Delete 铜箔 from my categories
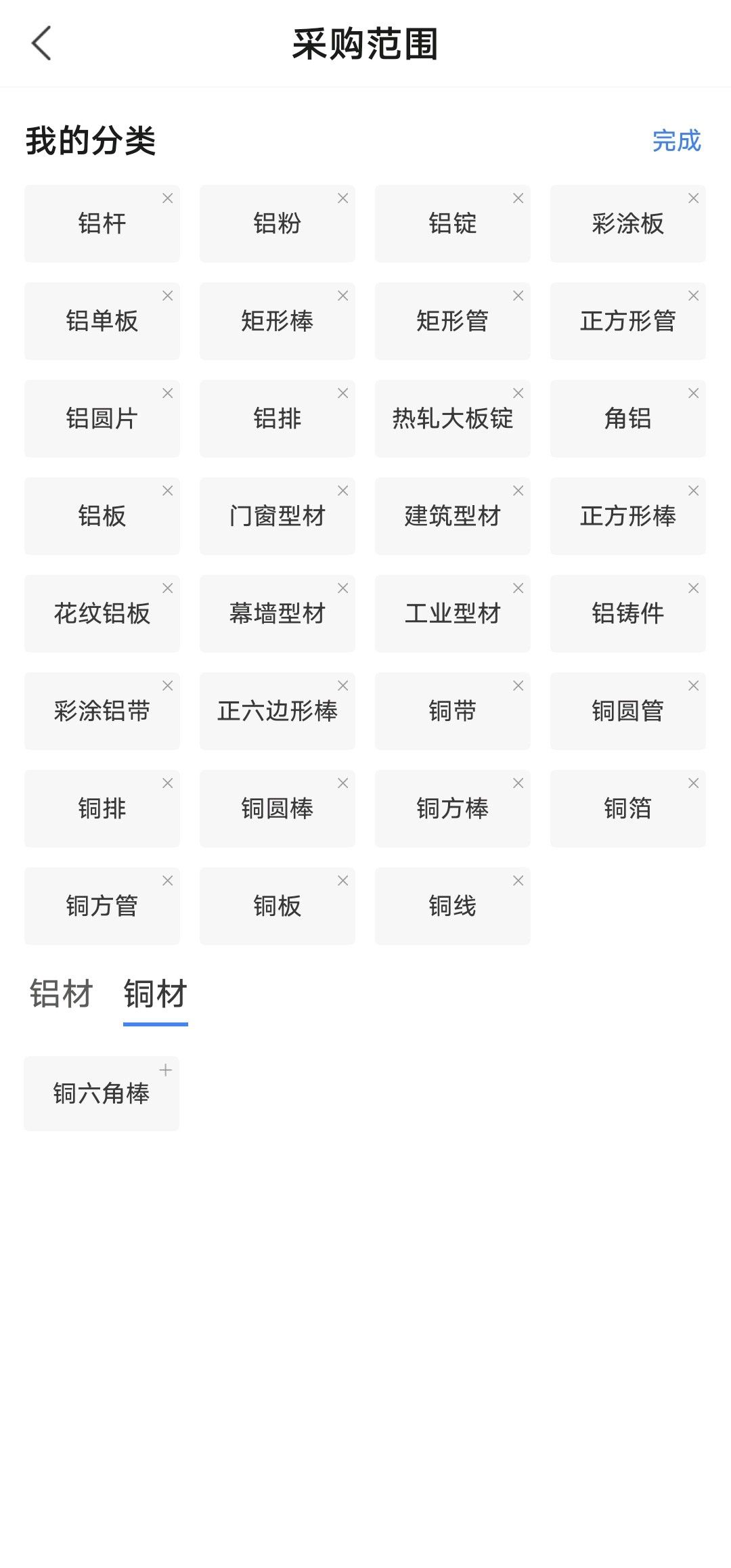Image resolution: width=731 pixels, height=1568 pixels. pos(694,783)
